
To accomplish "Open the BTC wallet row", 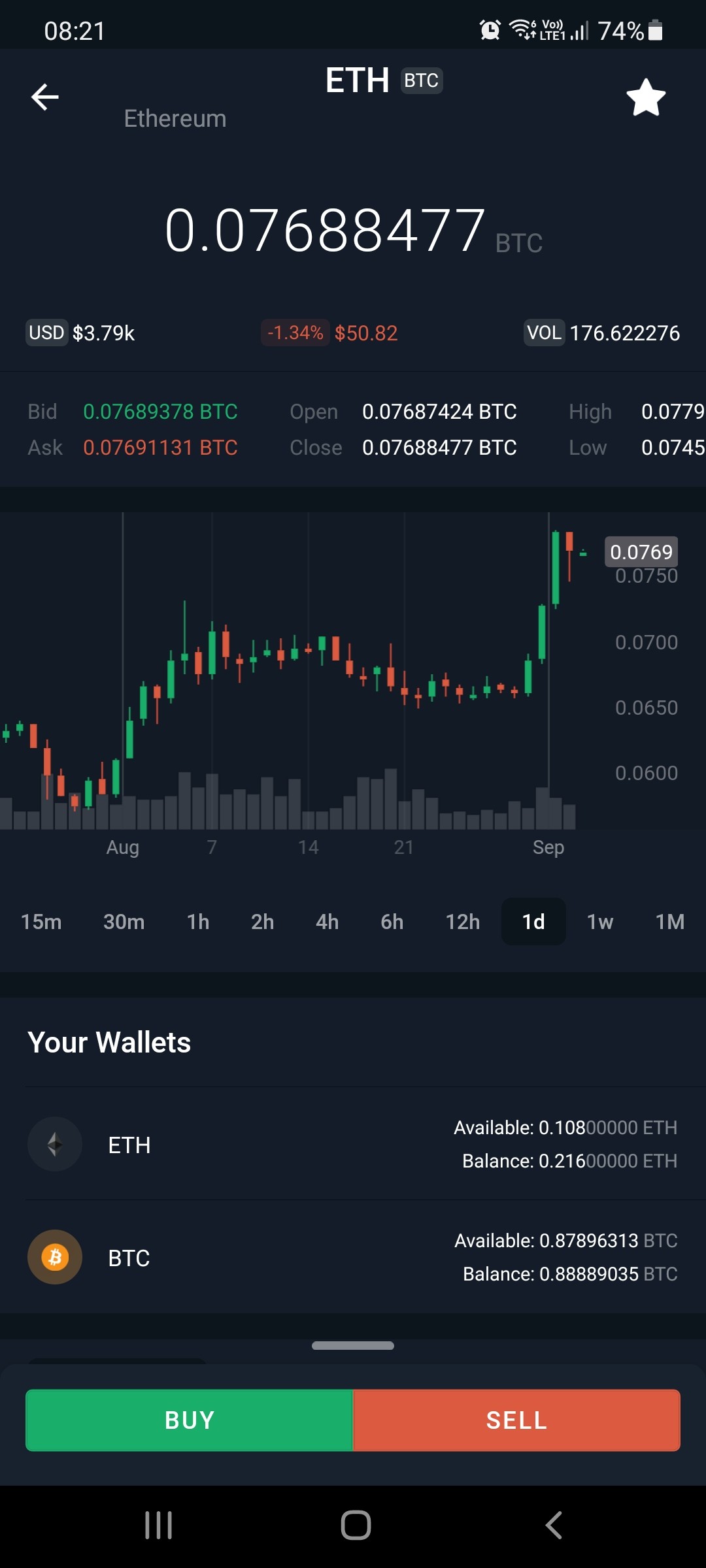I will [x=353, y=1257].
